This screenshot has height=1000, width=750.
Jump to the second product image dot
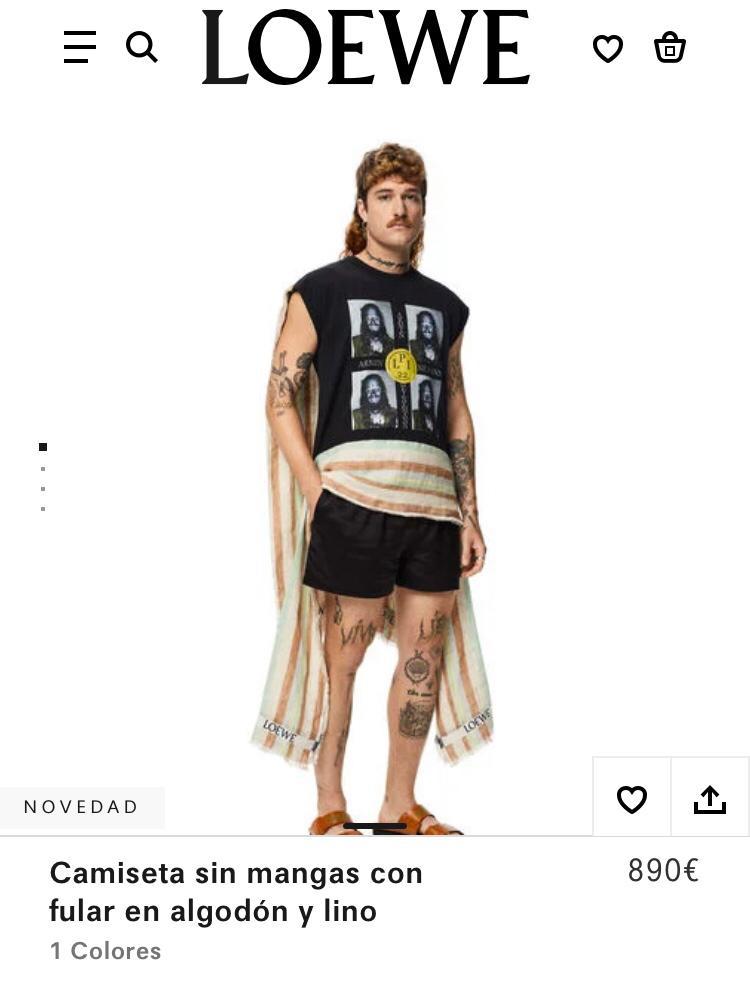[43, 469]
